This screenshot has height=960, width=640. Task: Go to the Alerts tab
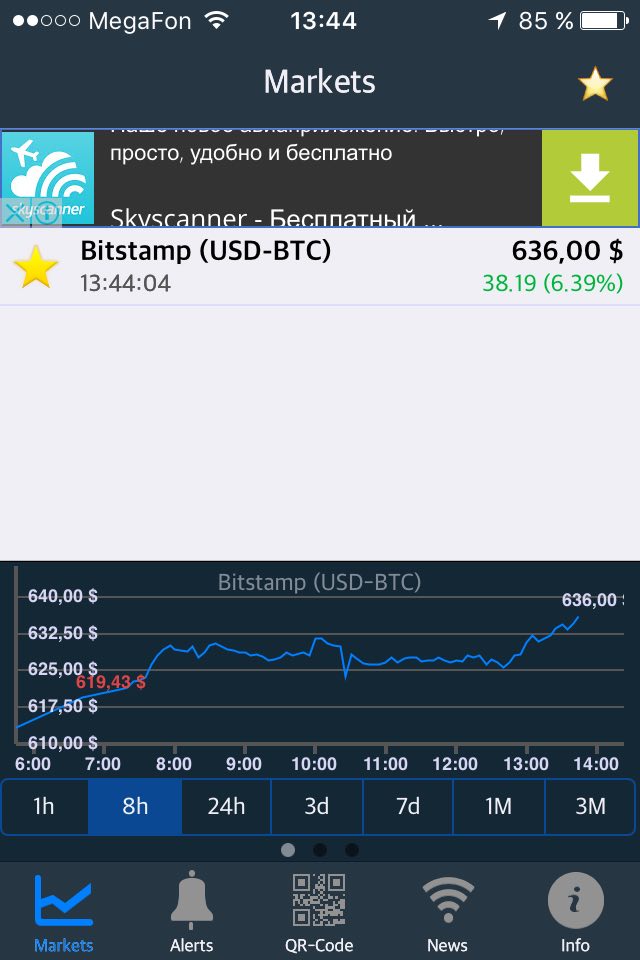(x=192, y=912)
